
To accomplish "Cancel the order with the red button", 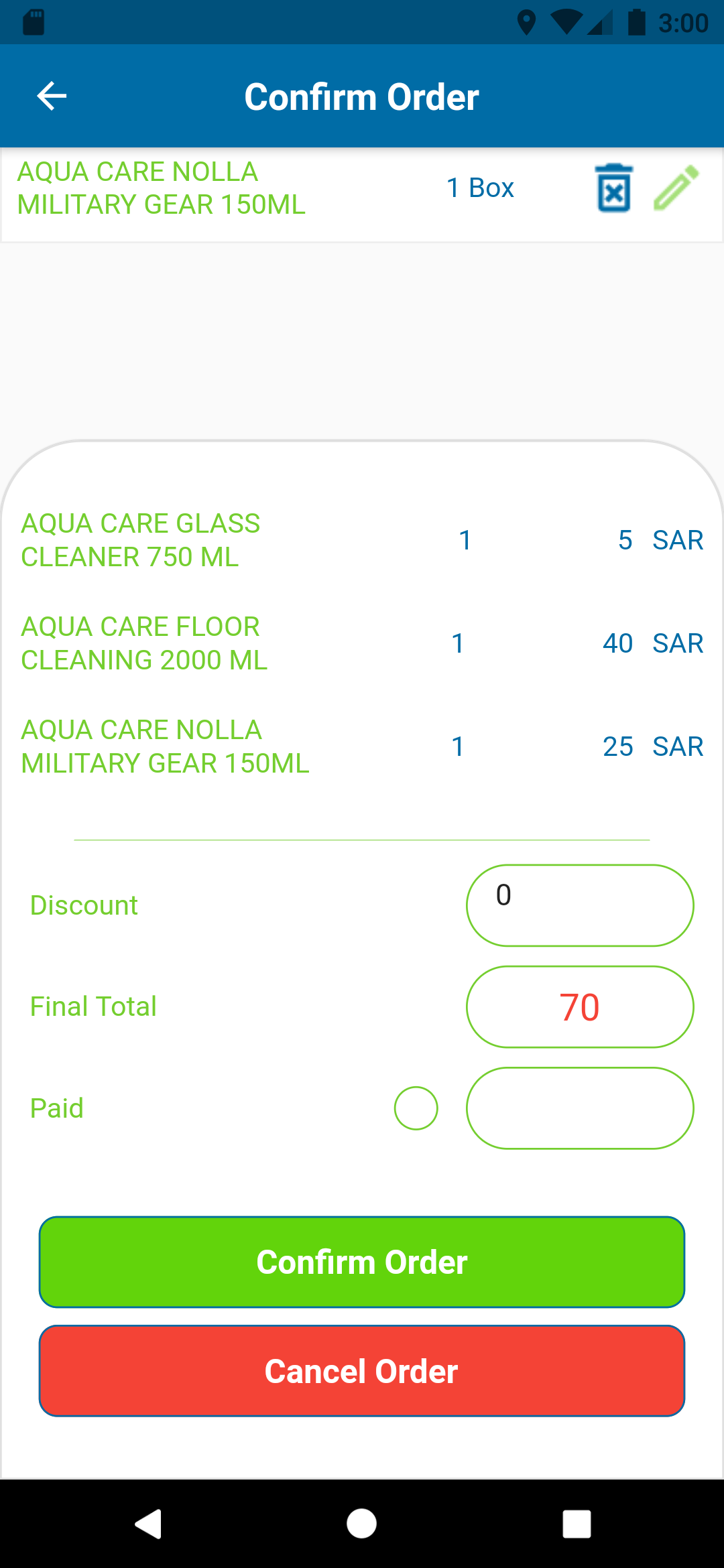I will tap(362, 1371).
